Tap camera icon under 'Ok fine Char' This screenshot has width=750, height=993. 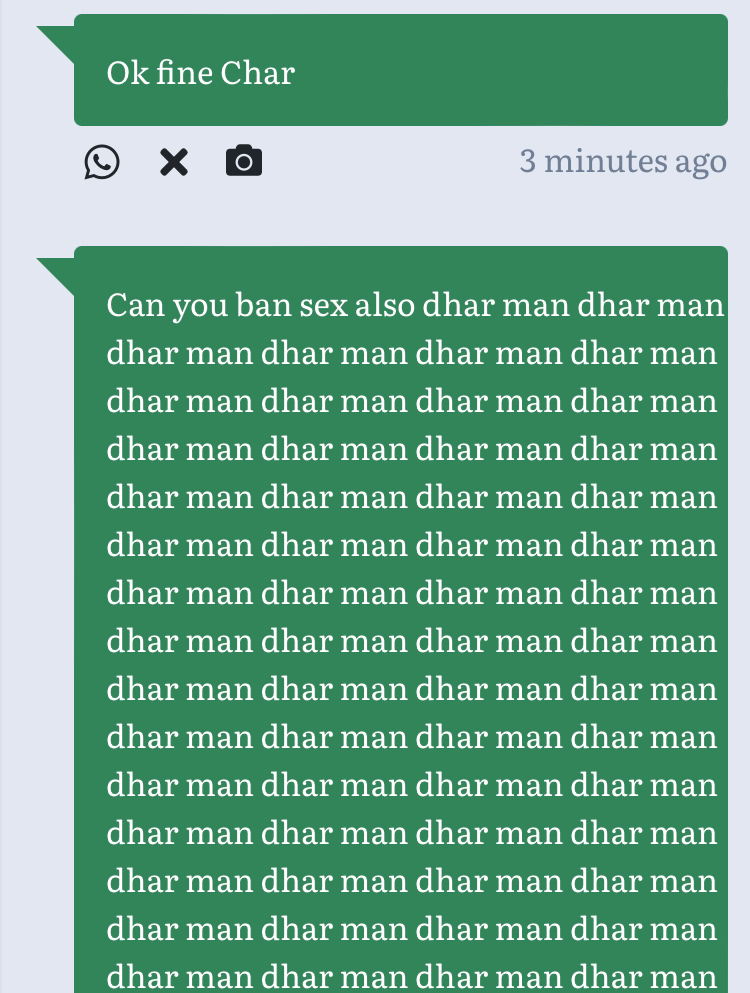coord(244,160)
